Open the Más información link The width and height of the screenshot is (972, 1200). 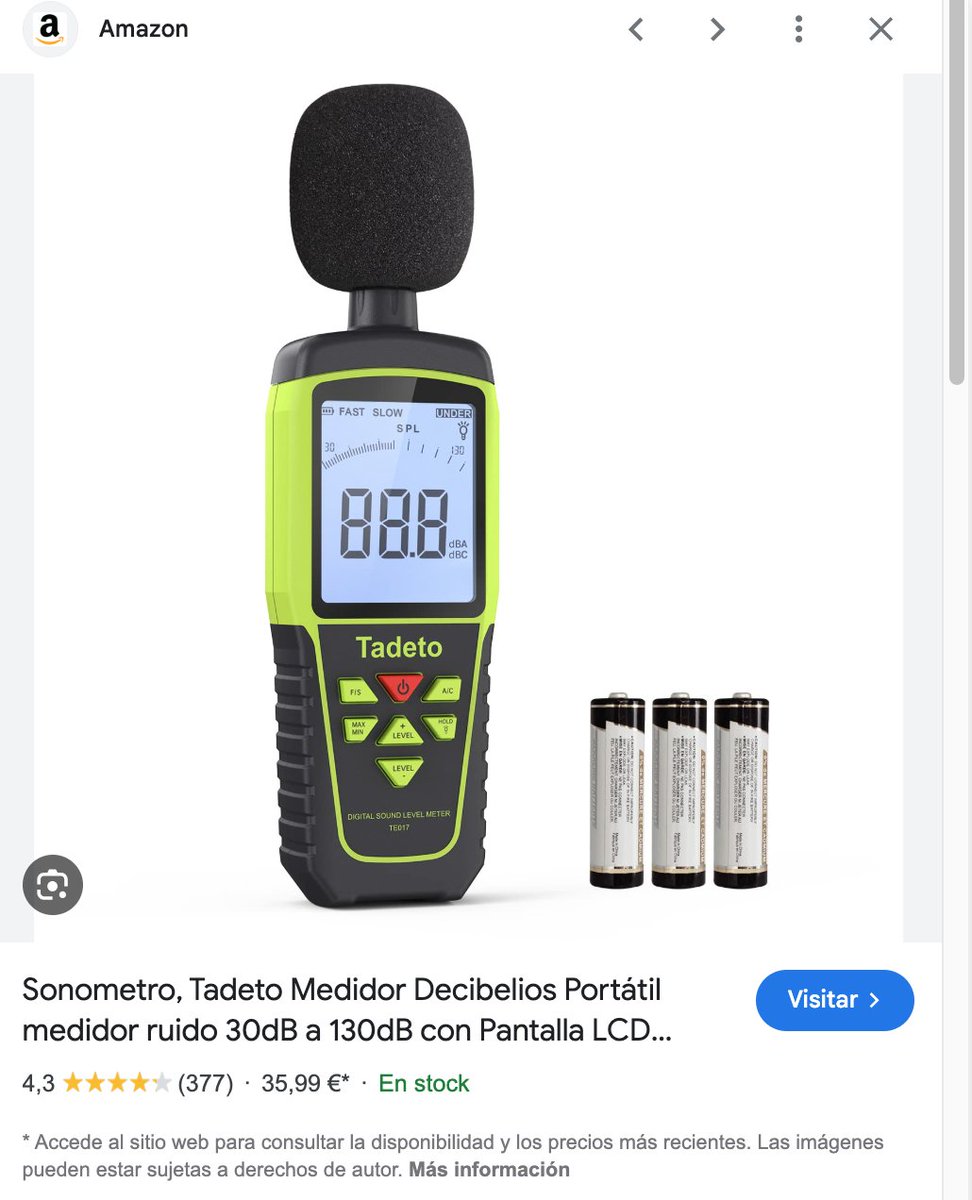click(489, 1169)
